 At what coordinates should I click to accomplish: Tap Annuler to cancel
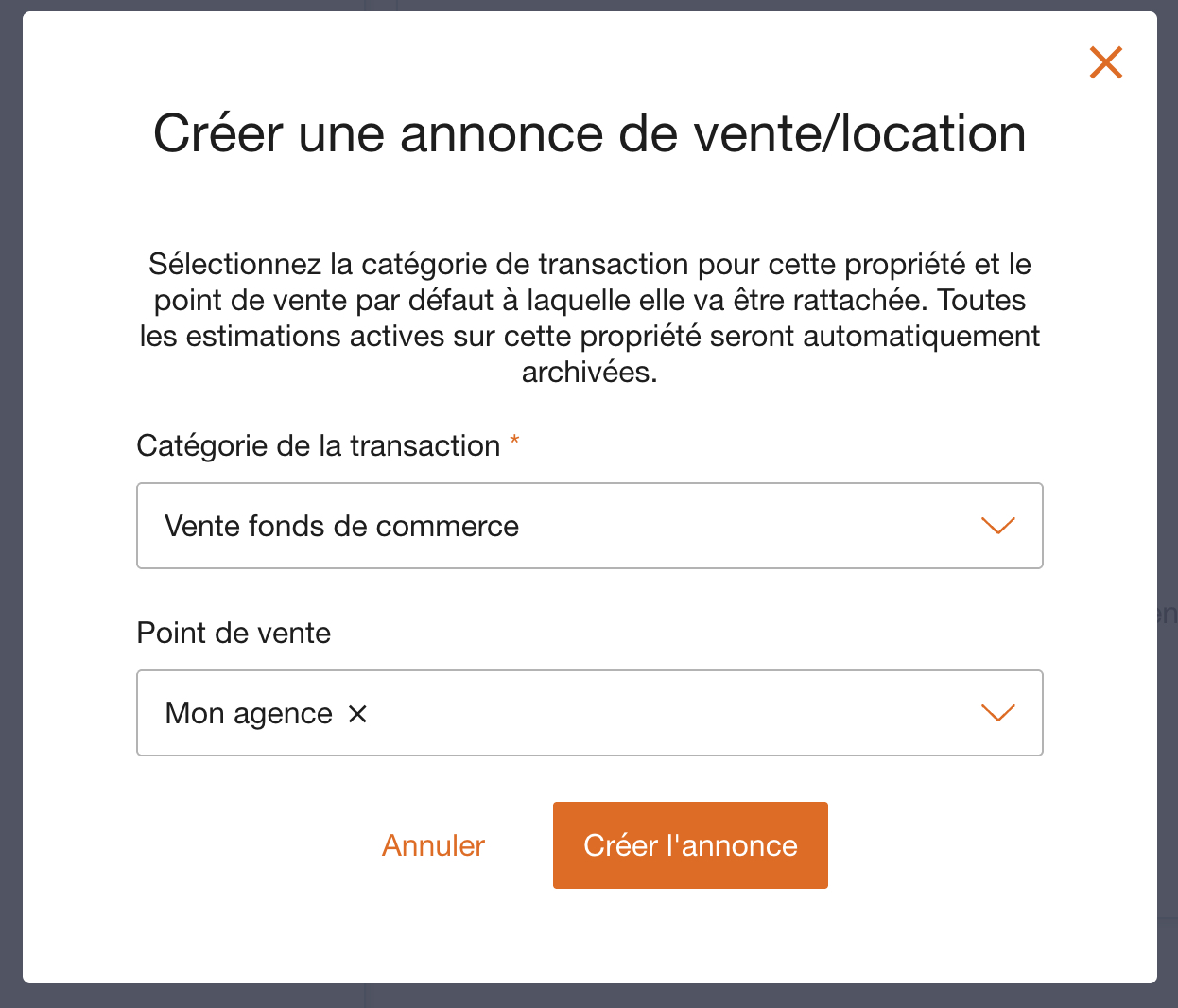coord(433,845)
